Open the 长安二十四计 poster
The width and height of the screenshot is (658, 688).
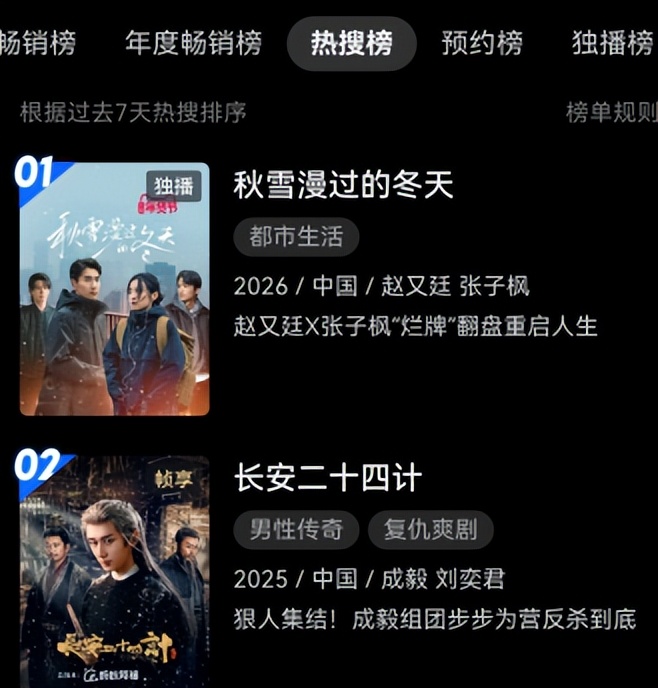coord(115,571)
